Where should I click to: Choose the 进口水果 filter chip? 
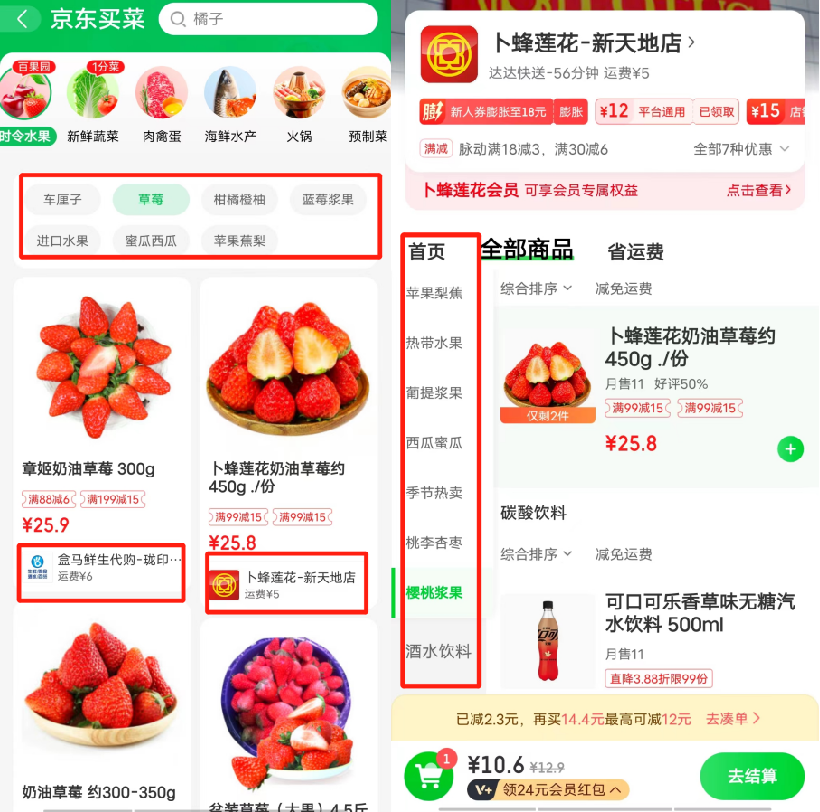click(x=62, y=240)
